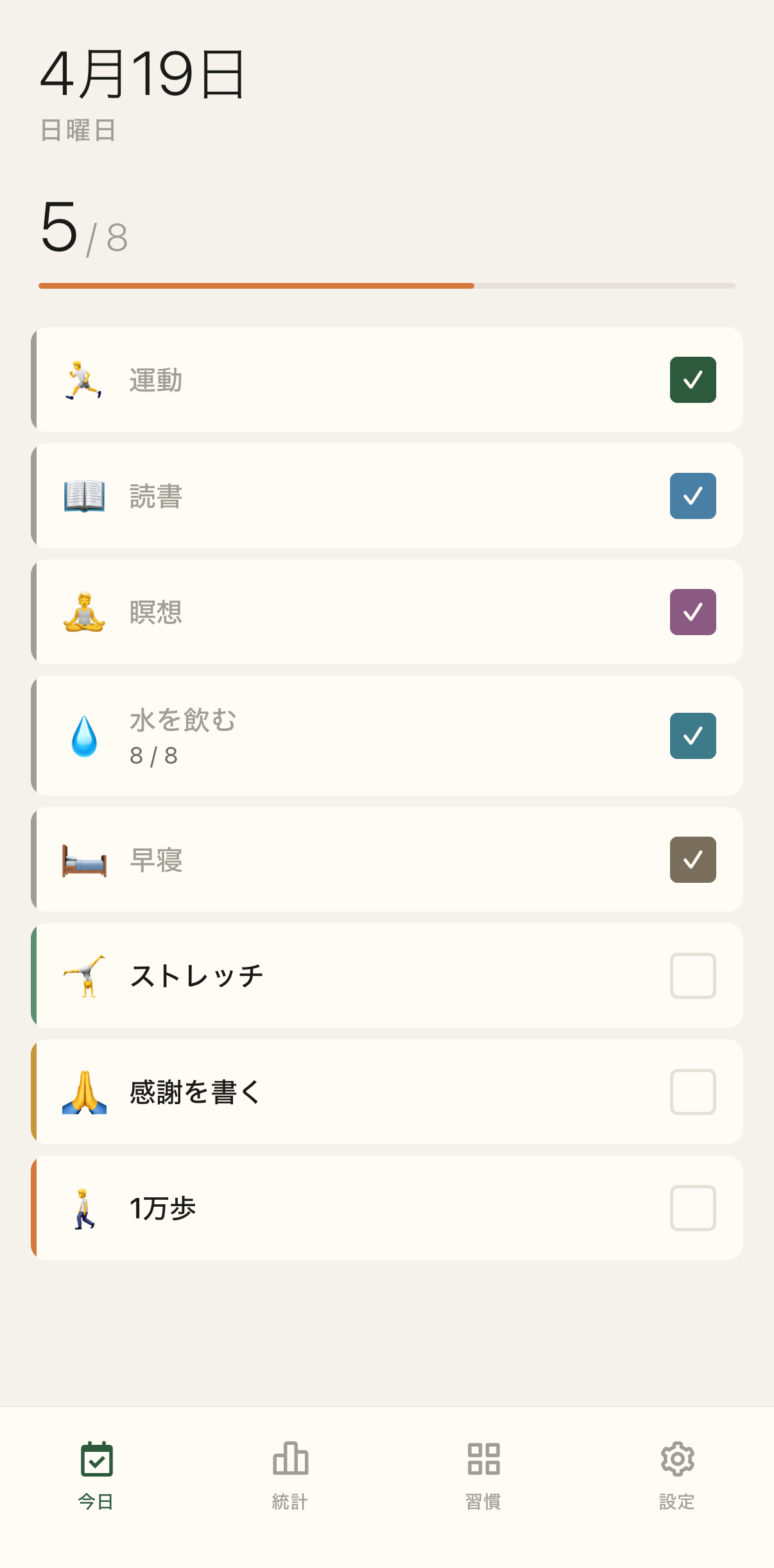Check the 感謝を書く habit checkbox
774x1568 pixels.
692,1091
